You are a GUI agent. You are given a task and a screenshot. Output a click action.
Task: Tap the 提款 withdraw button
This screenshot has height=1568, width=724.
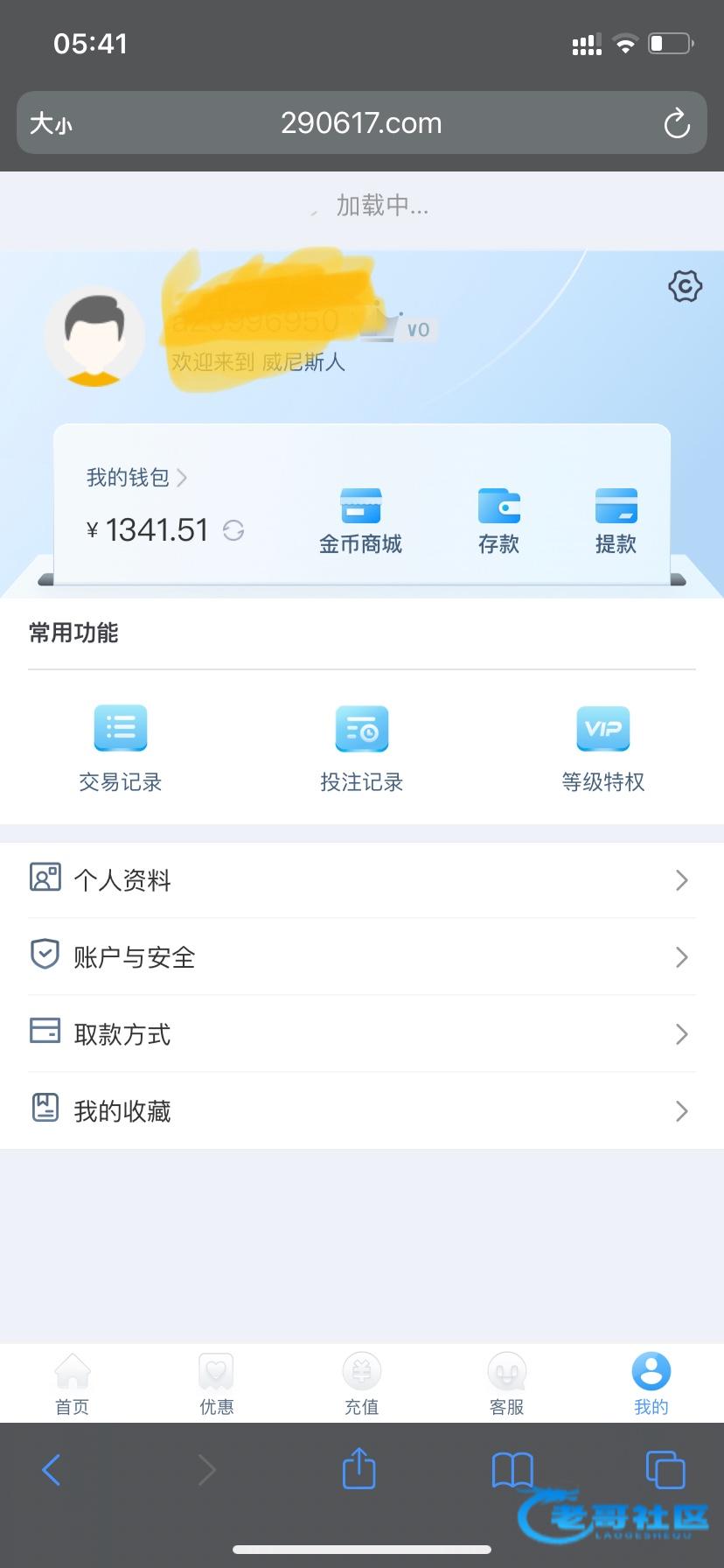pos(616,521)
